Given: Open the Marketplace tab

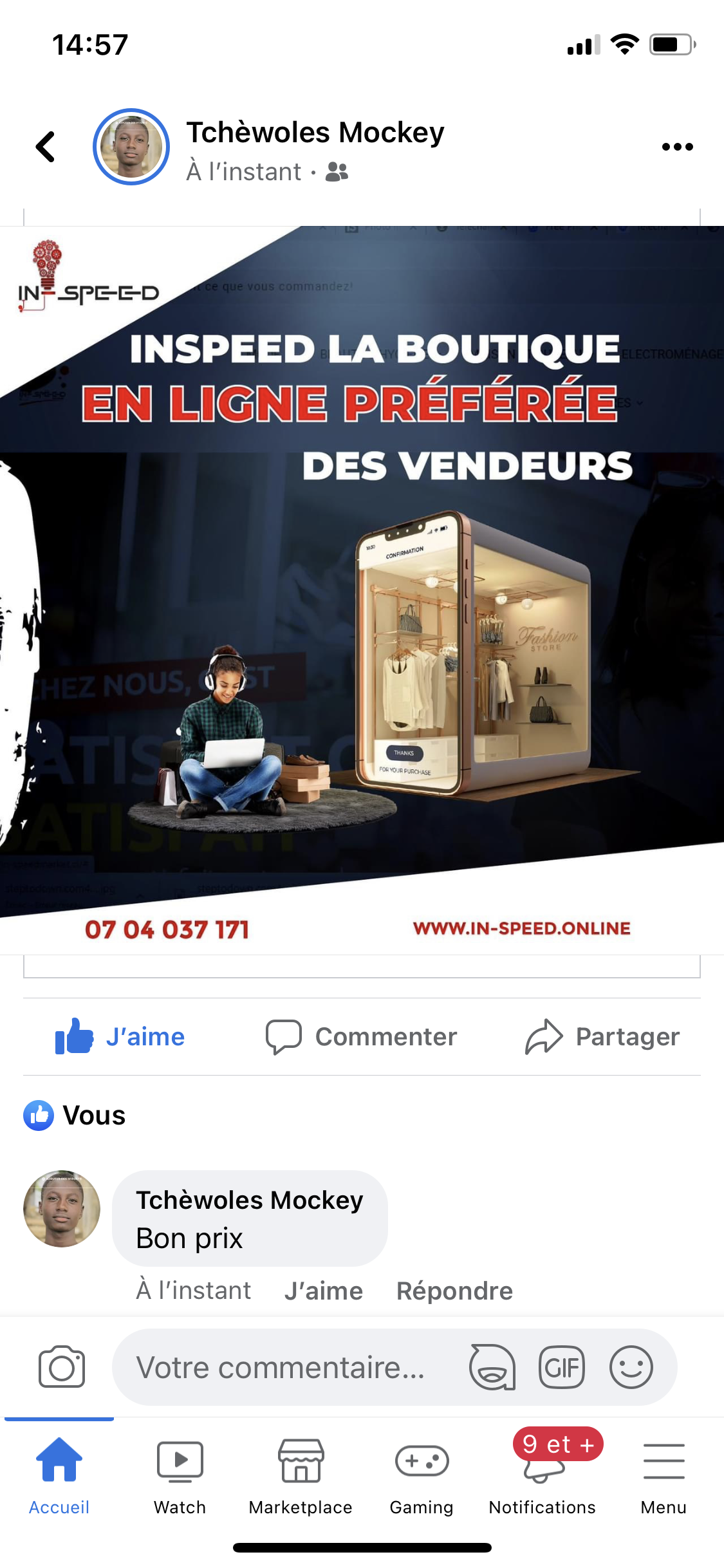Looking at the screenshot, I should coord(301,1474).
